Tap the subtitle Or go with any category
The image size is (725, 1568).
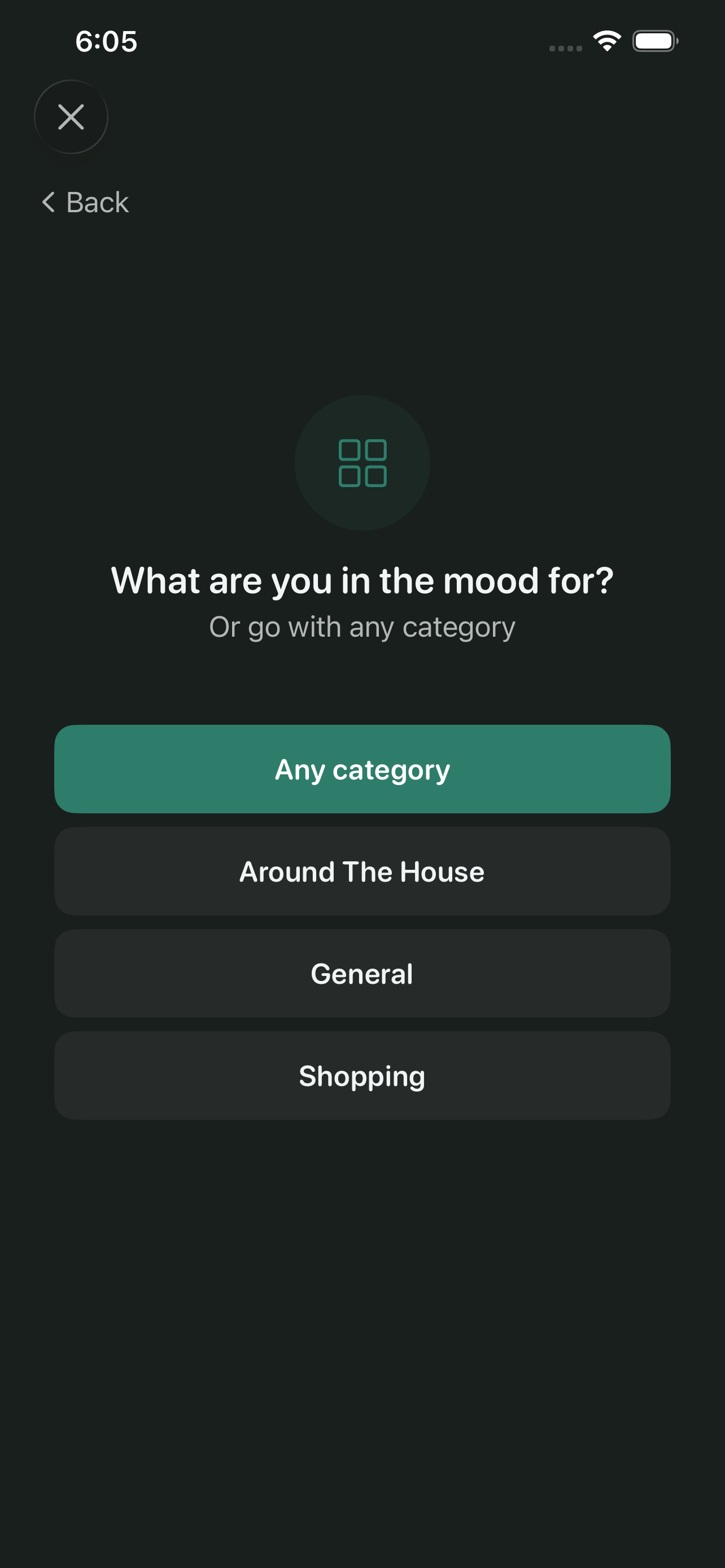coord(361,627)
